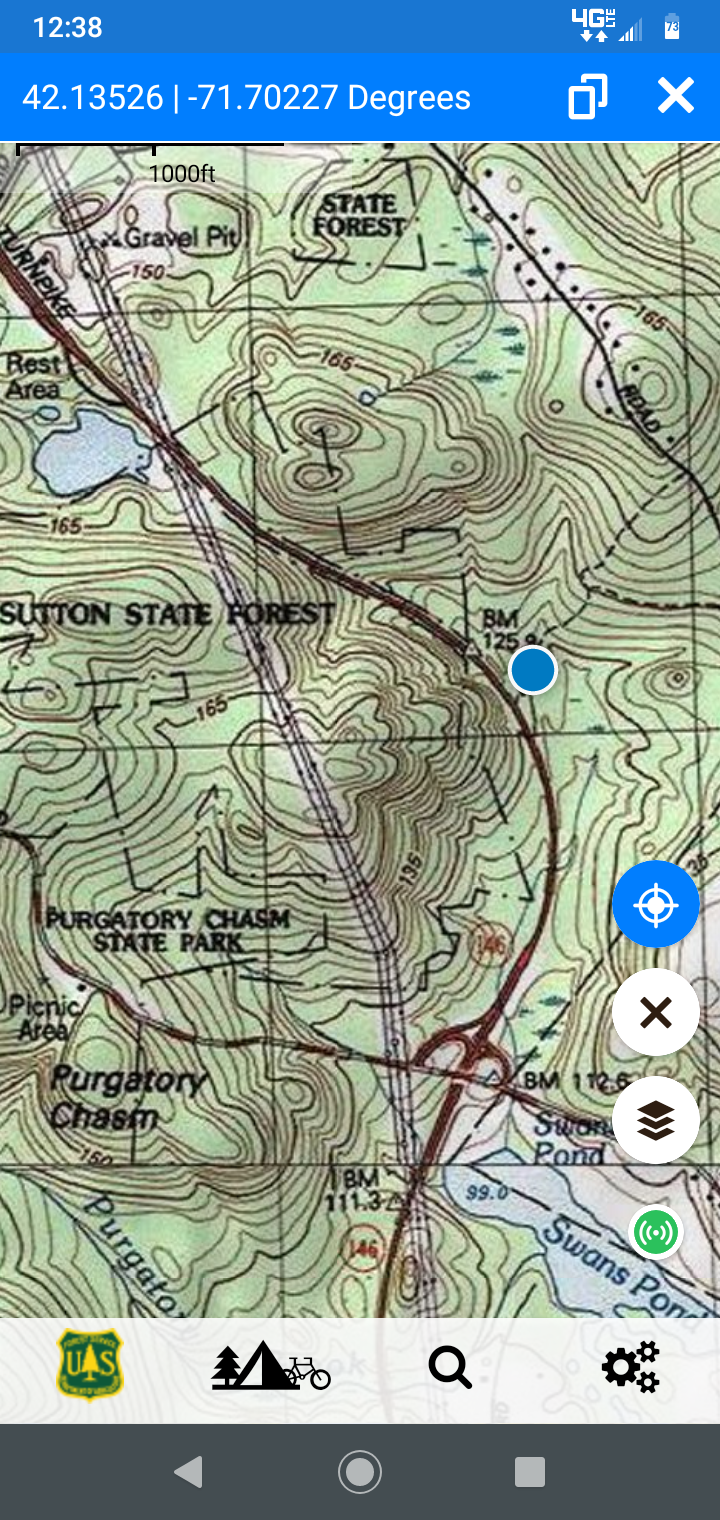720x1520 pixels.
Task: Return to the phone home screen
Action: (x=360, y=1471)
